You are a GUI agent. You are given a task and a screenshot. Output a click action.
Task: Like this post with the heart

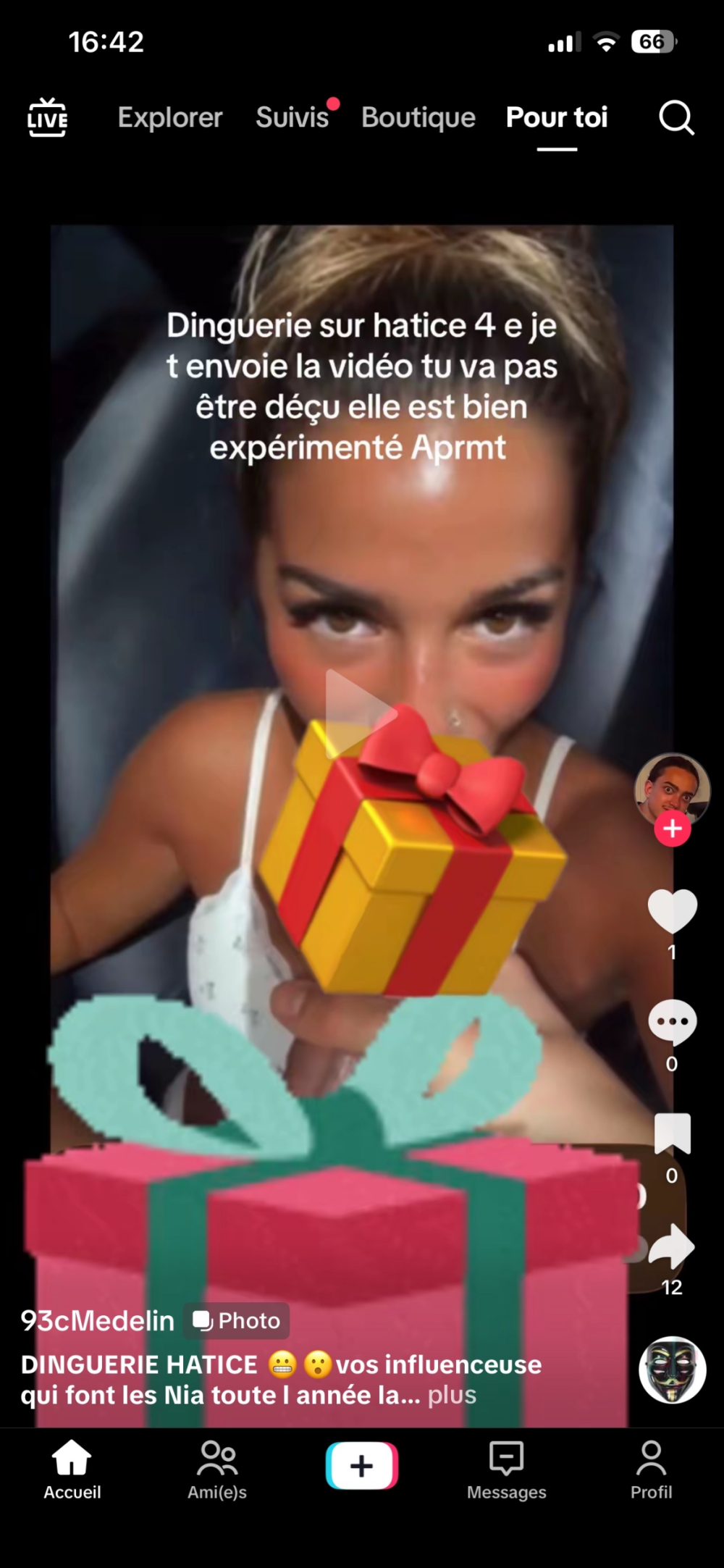[672, 910]
